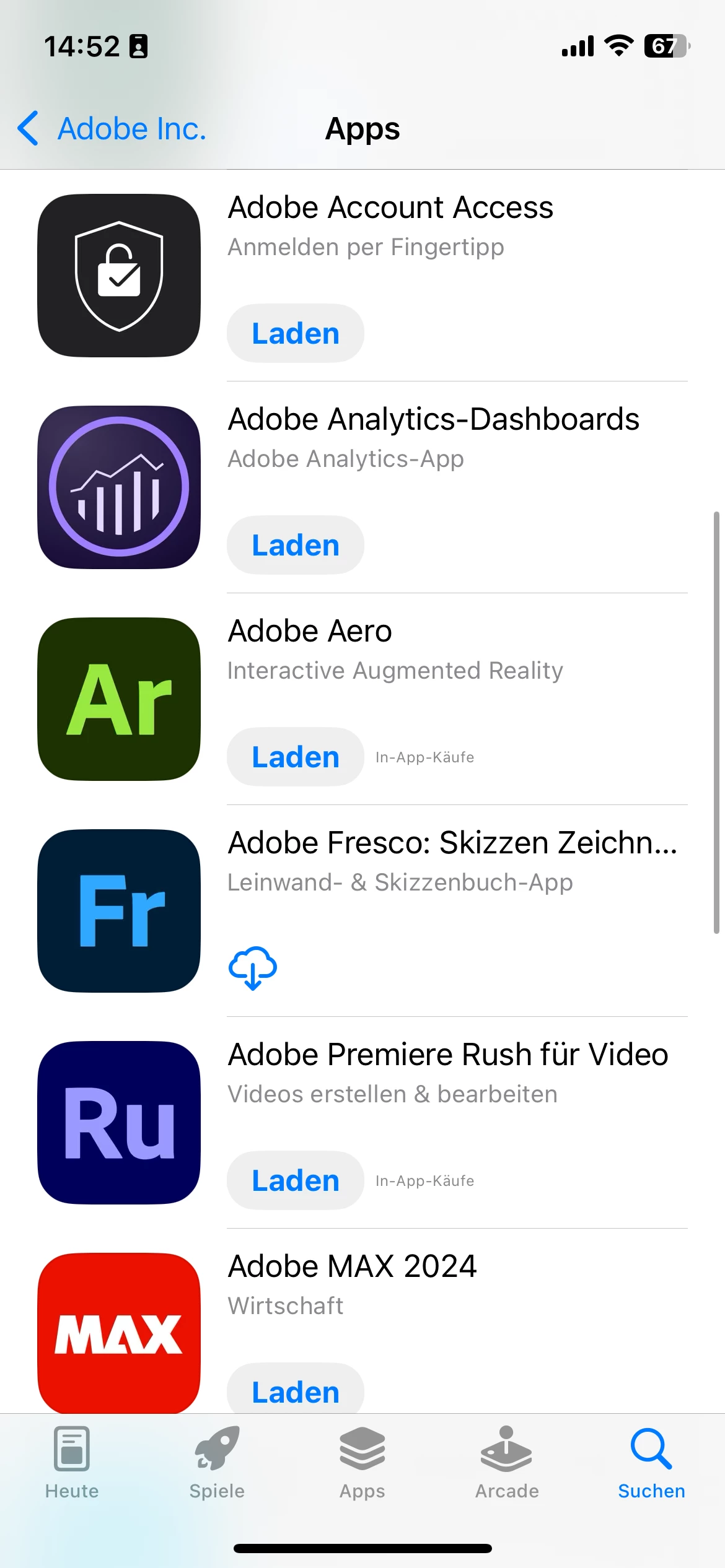Select the Suchen tab
725x1568 pixels.
point(651,1463)
